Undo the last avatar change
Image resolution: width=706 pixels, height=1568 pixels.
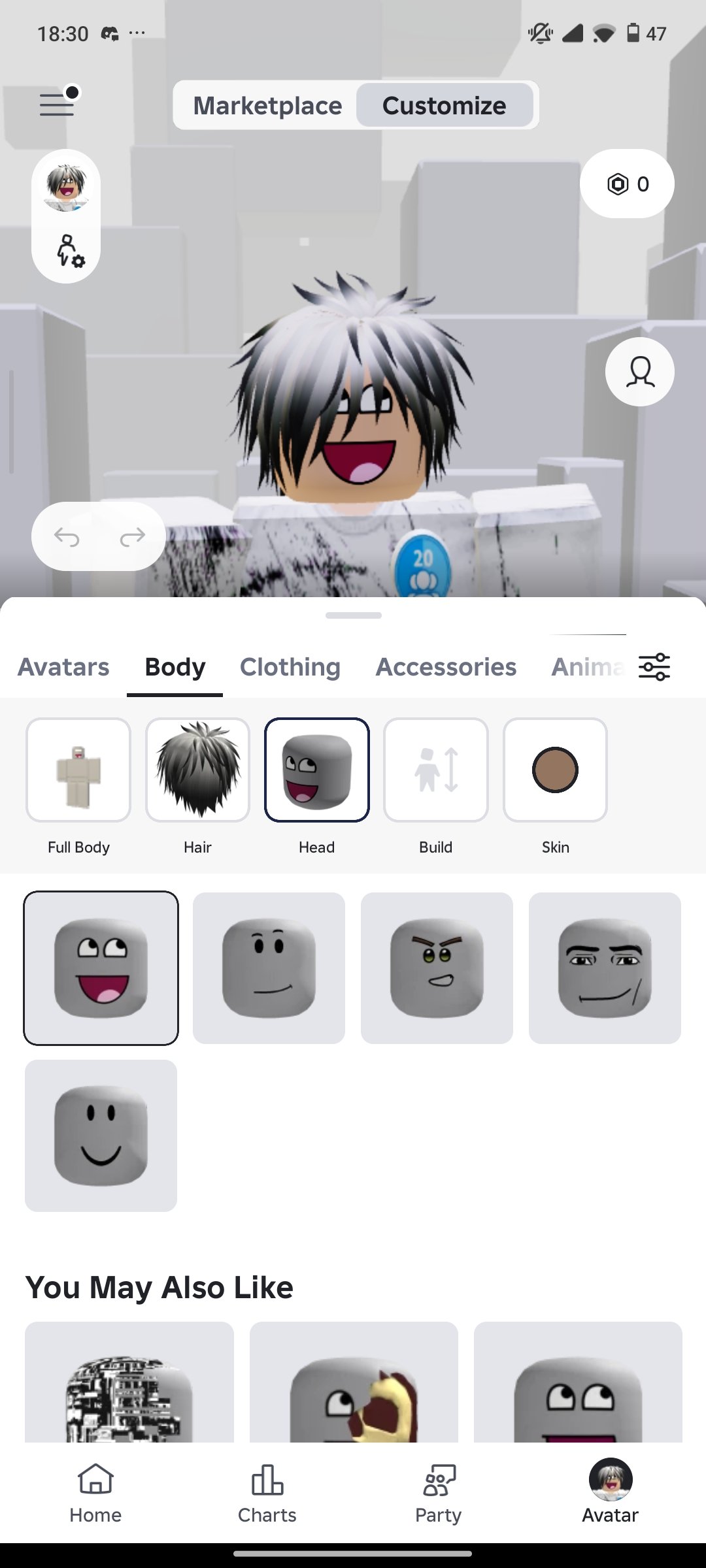tap(67, 537)
